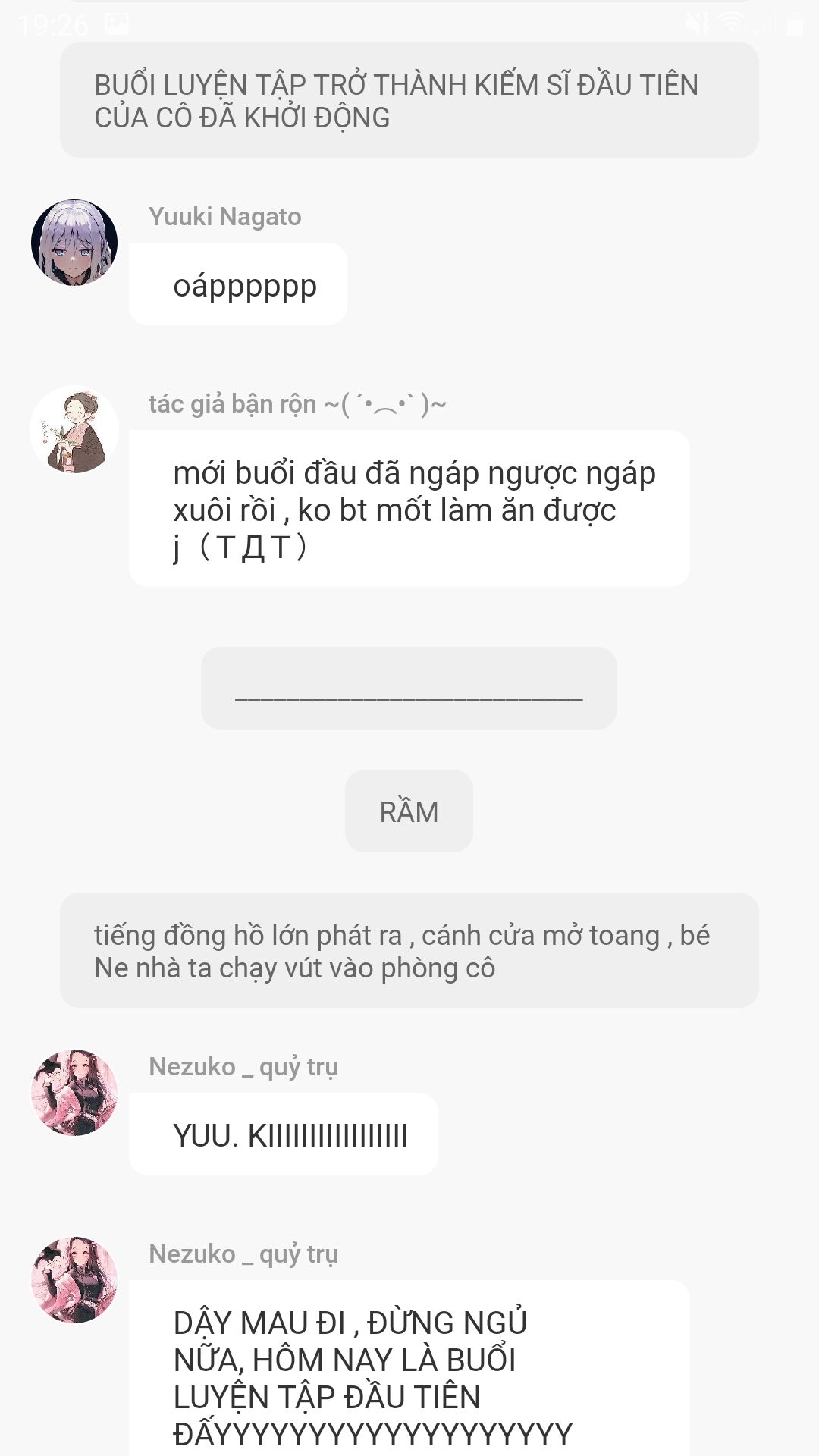Tap the avatar of tác giả bận rộn

tap(74, 430)
